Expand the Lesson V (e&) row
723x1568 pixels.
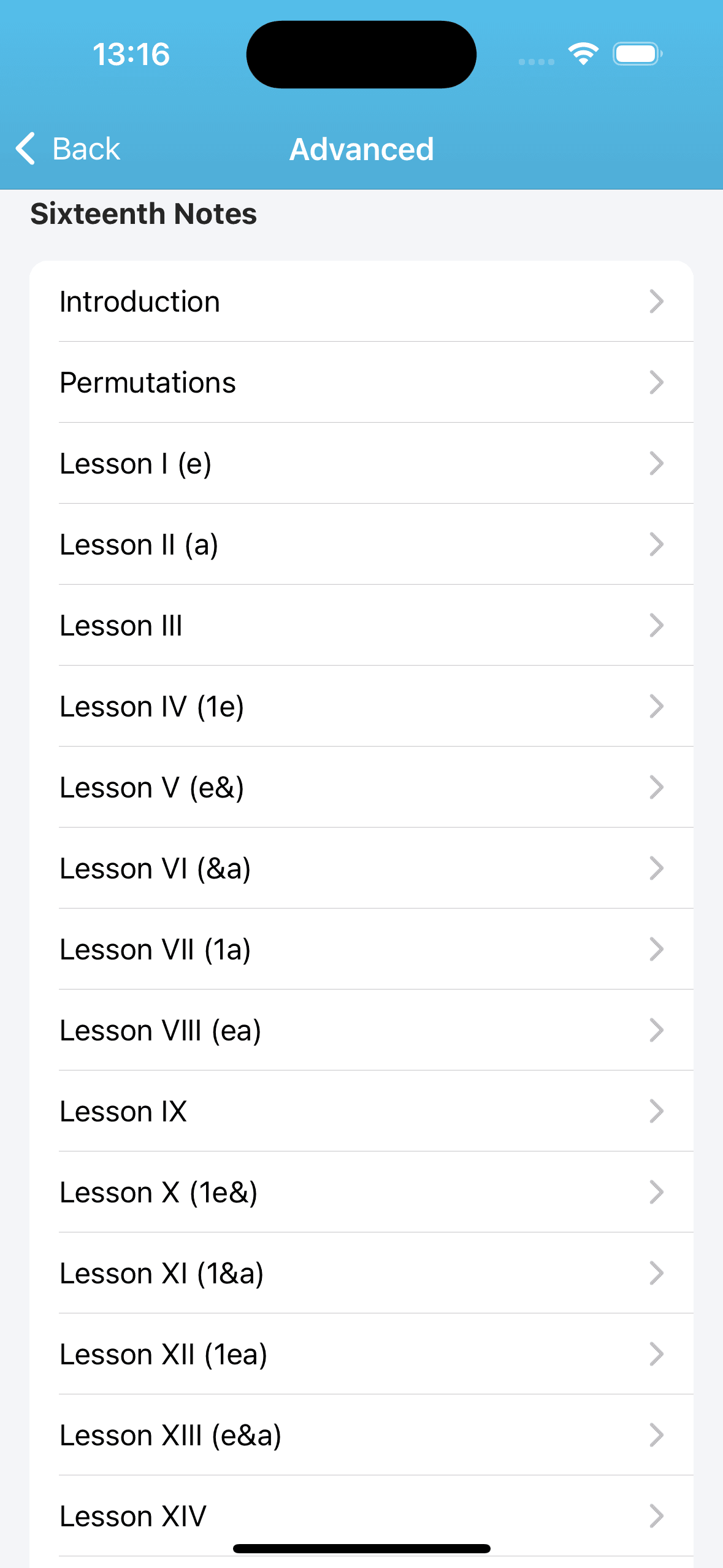pos(362,787)
